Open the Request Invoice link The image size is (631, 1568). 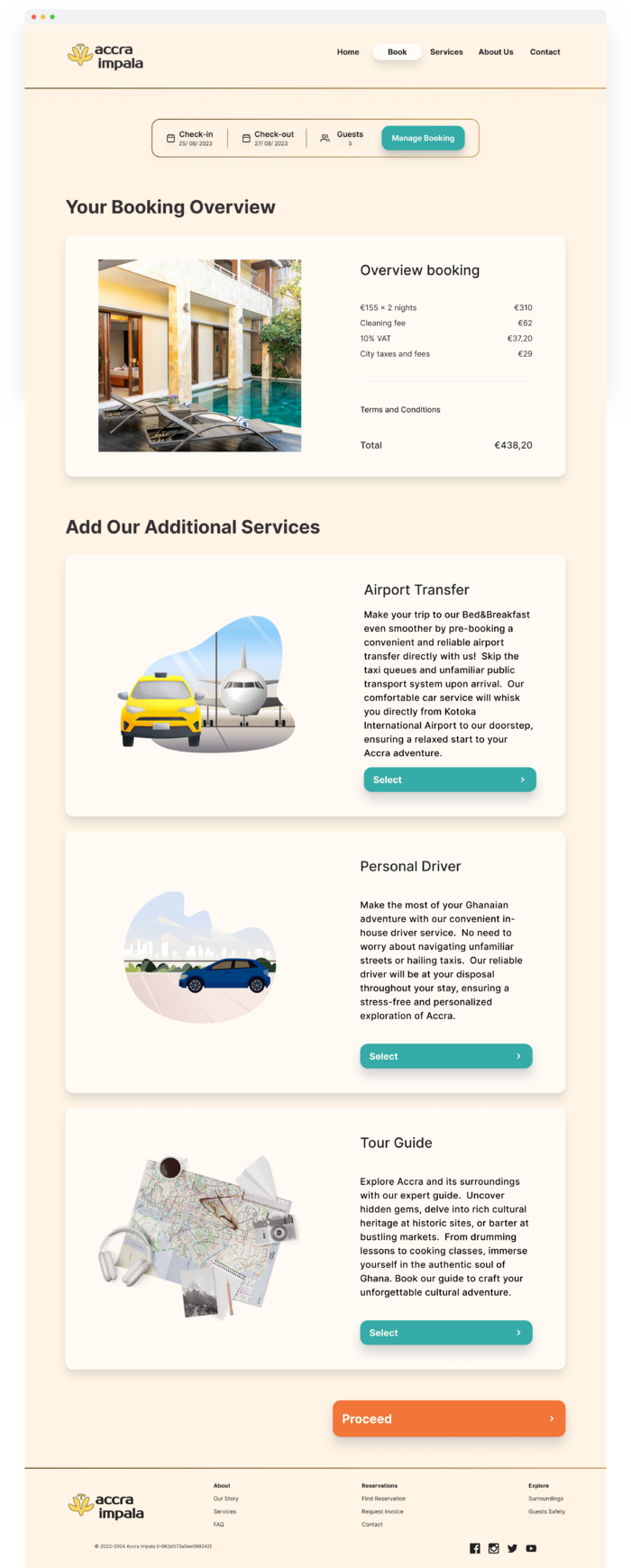tap(382, 1511)
